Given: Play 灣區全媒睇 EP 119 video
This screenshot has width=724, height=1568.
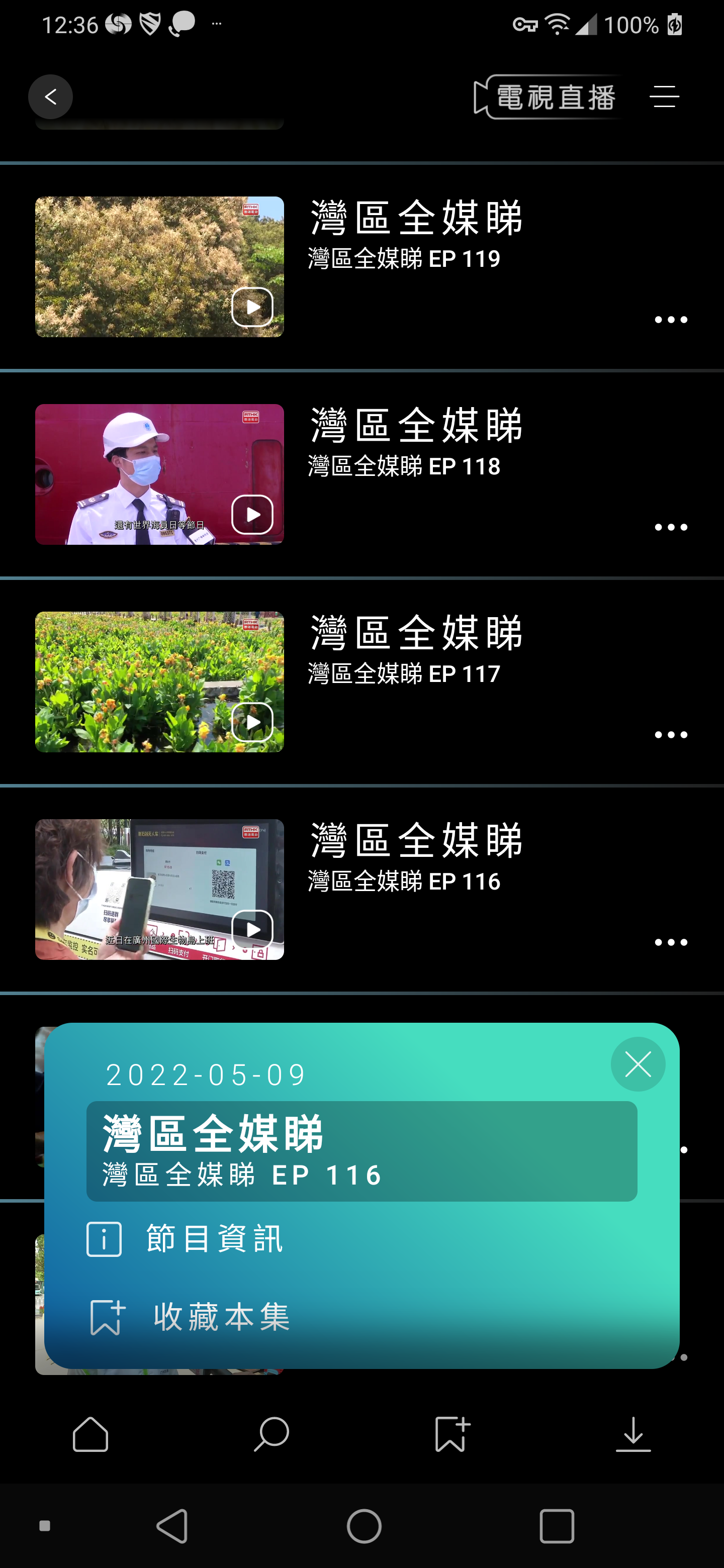Looking at the screenshot, I should click(x=252, y=308).
